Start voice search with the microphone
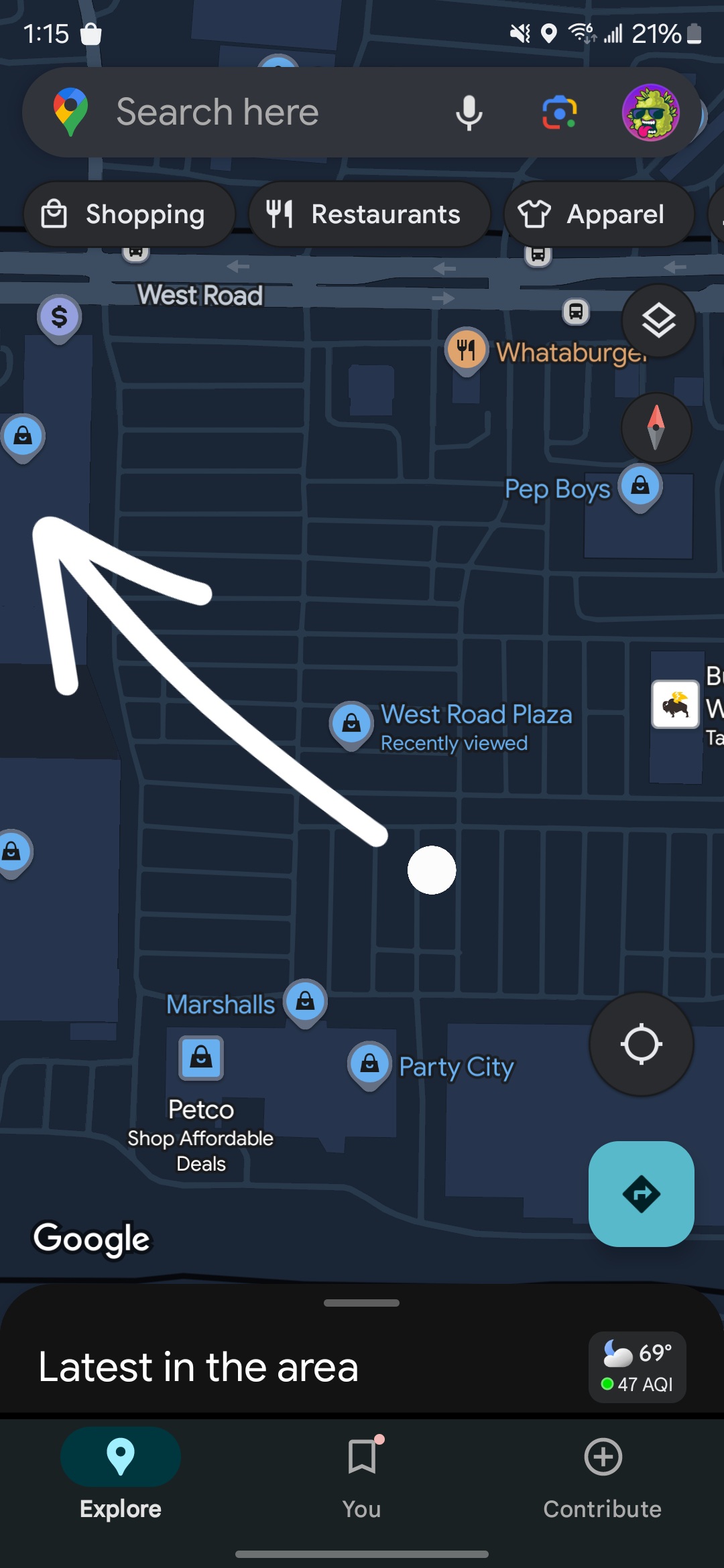 [x=469, y=112]
